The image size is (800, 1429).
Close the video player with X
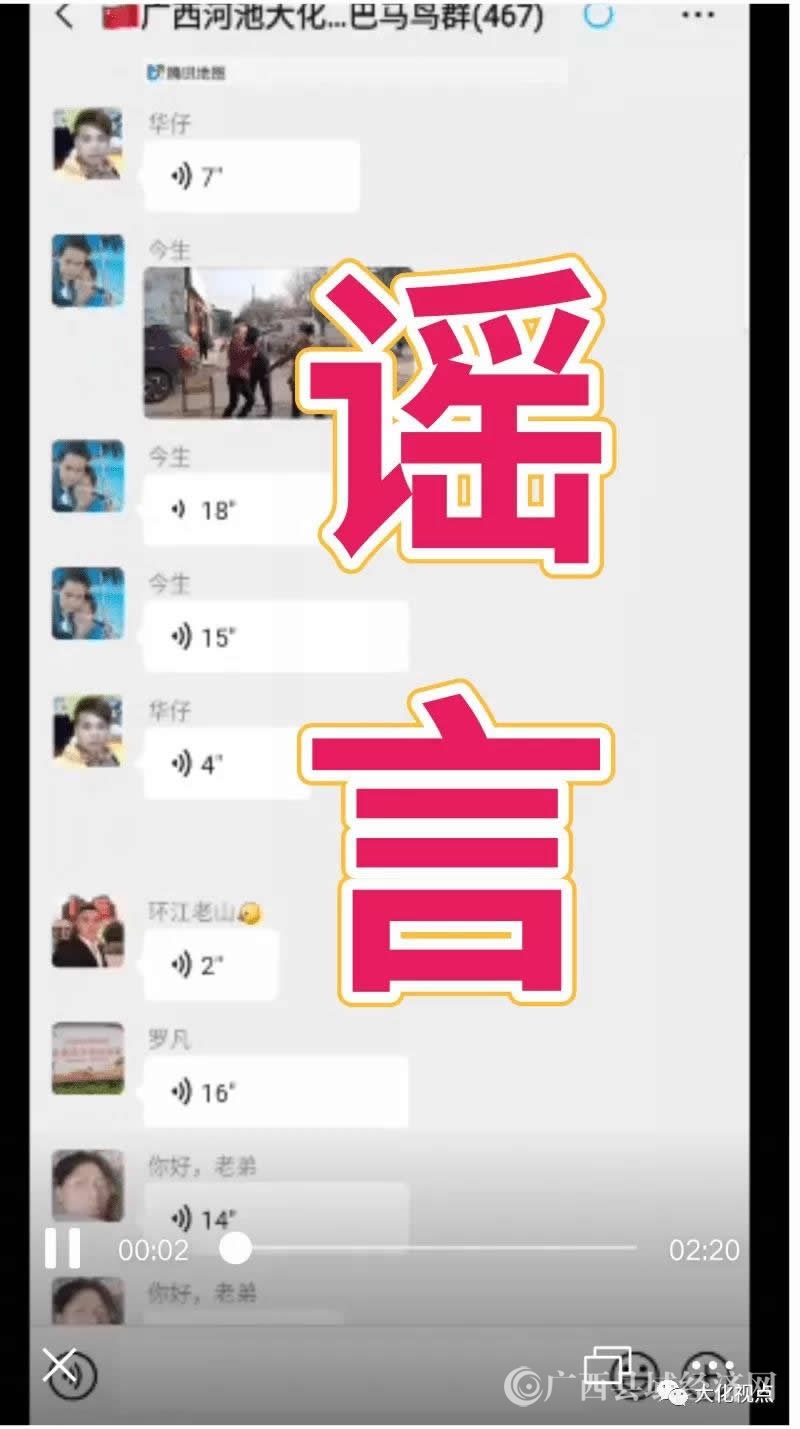click(59, 1364)
